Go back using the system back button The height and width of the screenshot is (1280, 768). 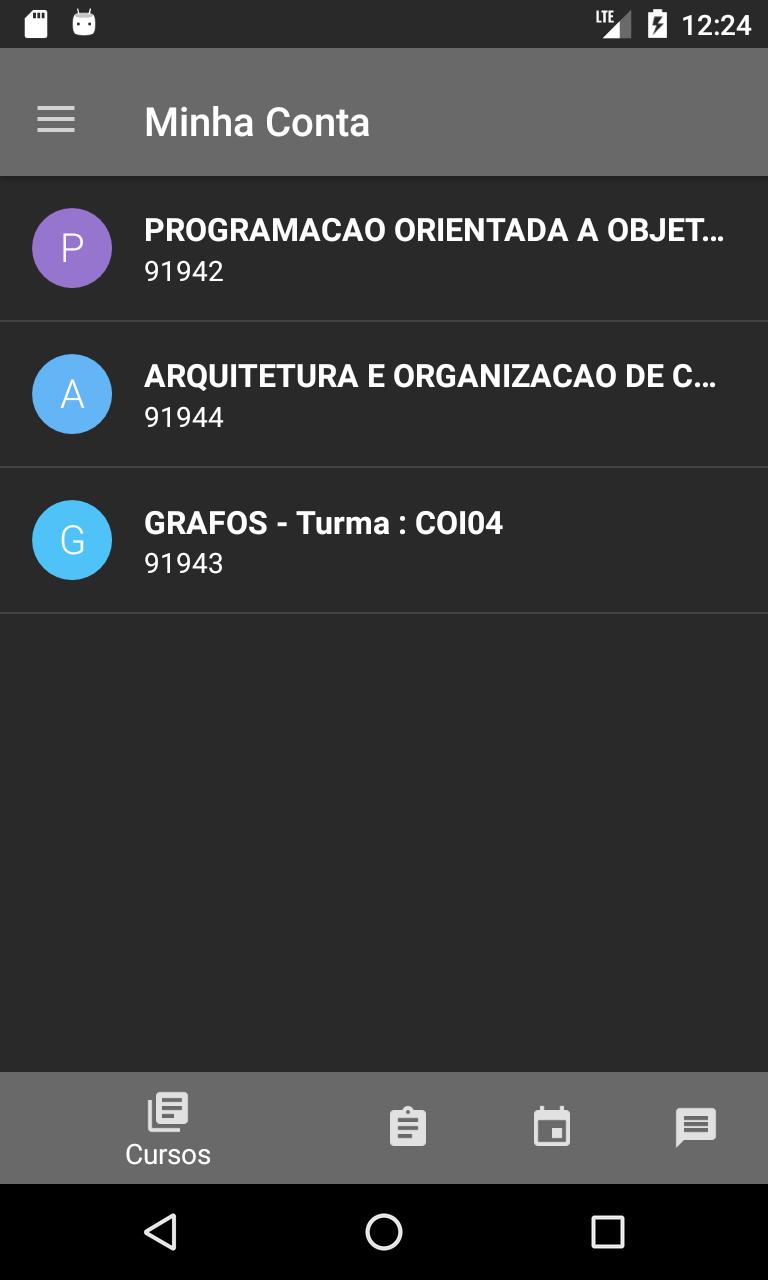tap(160, 1232)
